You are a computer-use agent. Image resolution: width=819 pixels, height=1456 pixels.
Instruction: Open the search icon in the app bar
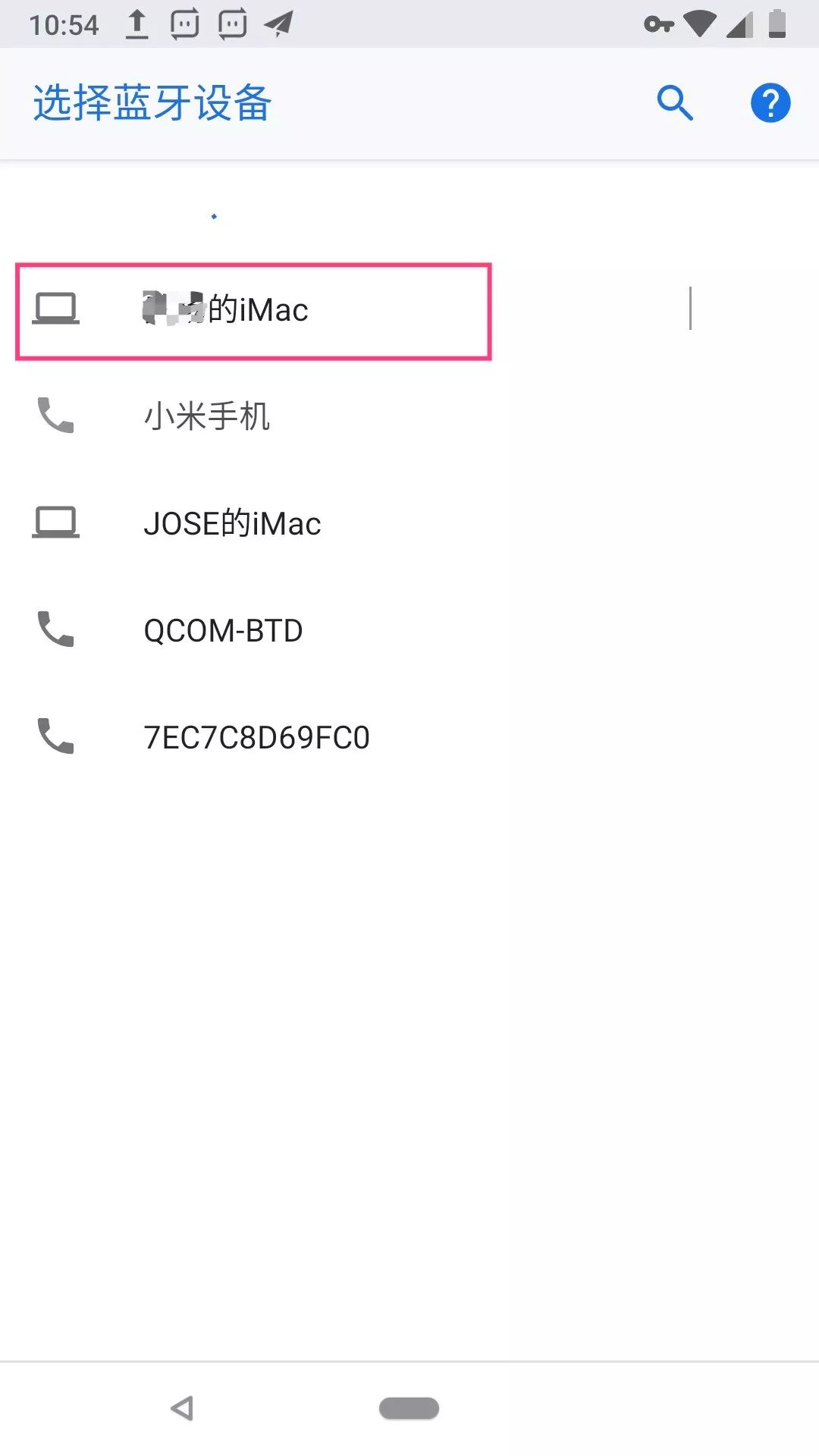tap(674, 103)
